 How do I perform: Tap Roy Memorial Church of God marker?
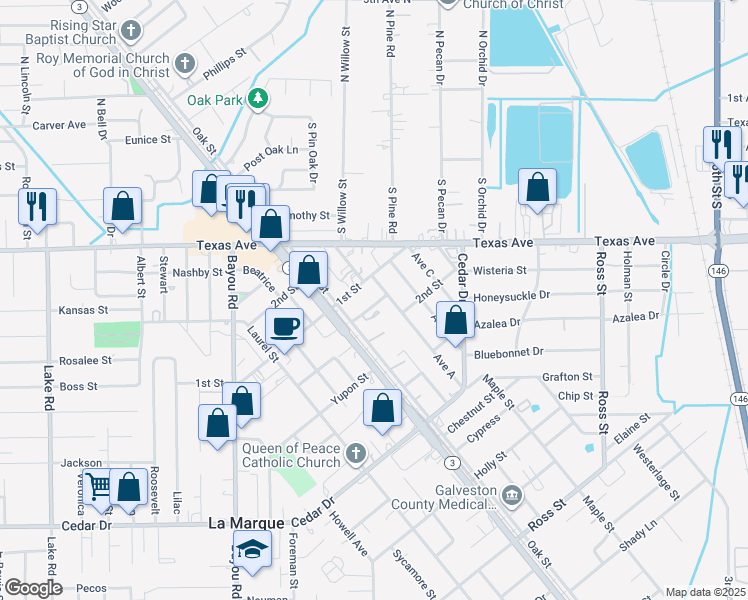tap(185, 64)
